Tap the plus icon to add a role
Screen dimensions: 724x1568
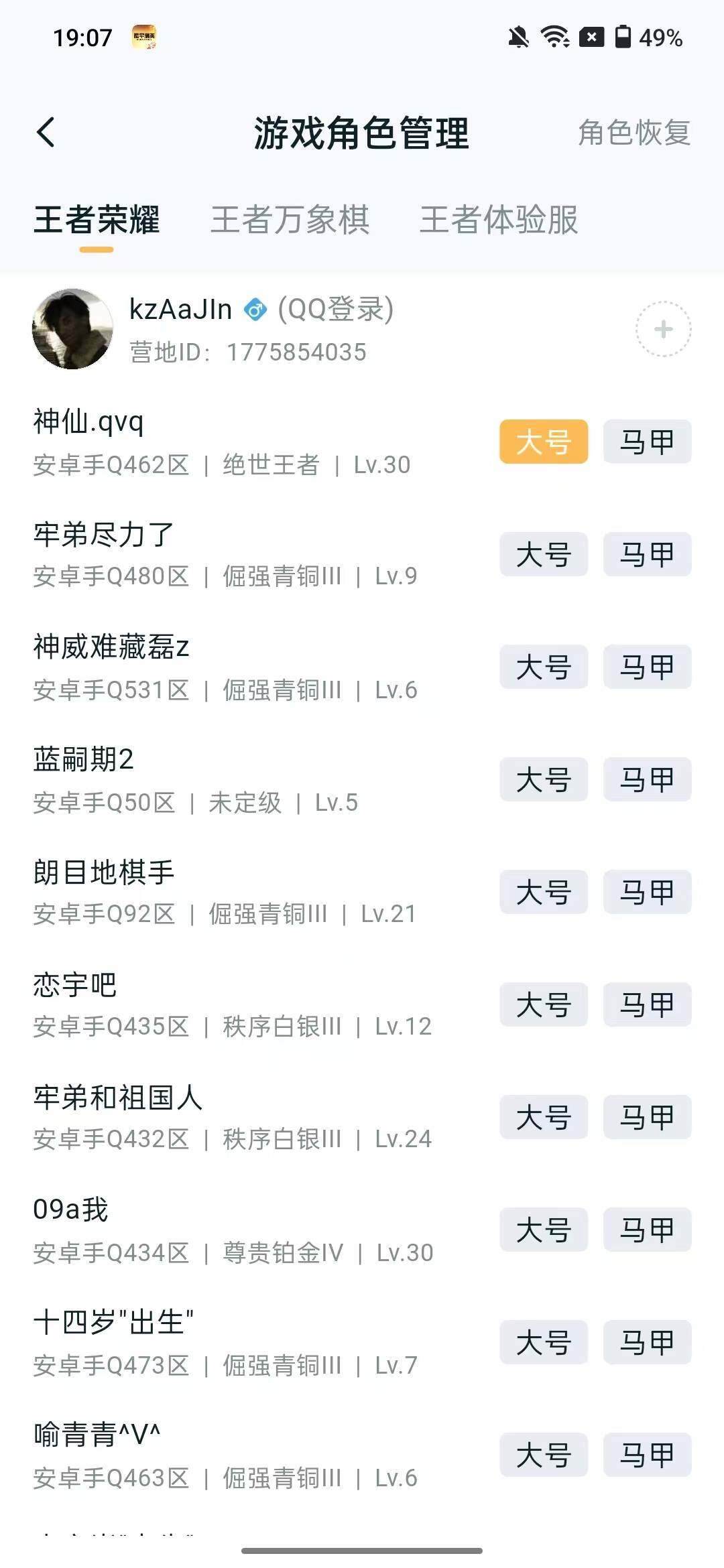[x=662, y=329]
